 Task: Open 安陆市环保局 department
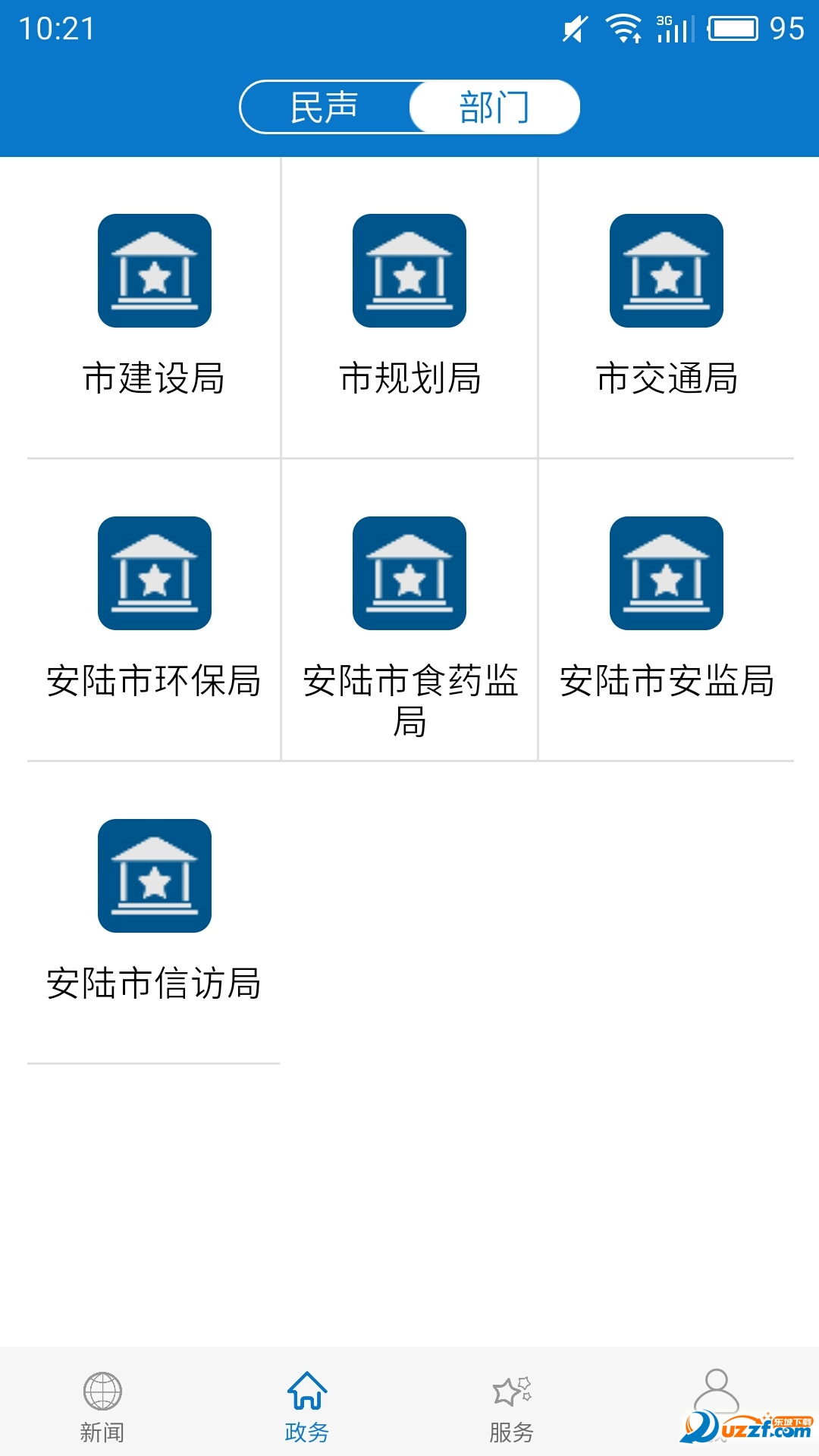tap(154, 610)
